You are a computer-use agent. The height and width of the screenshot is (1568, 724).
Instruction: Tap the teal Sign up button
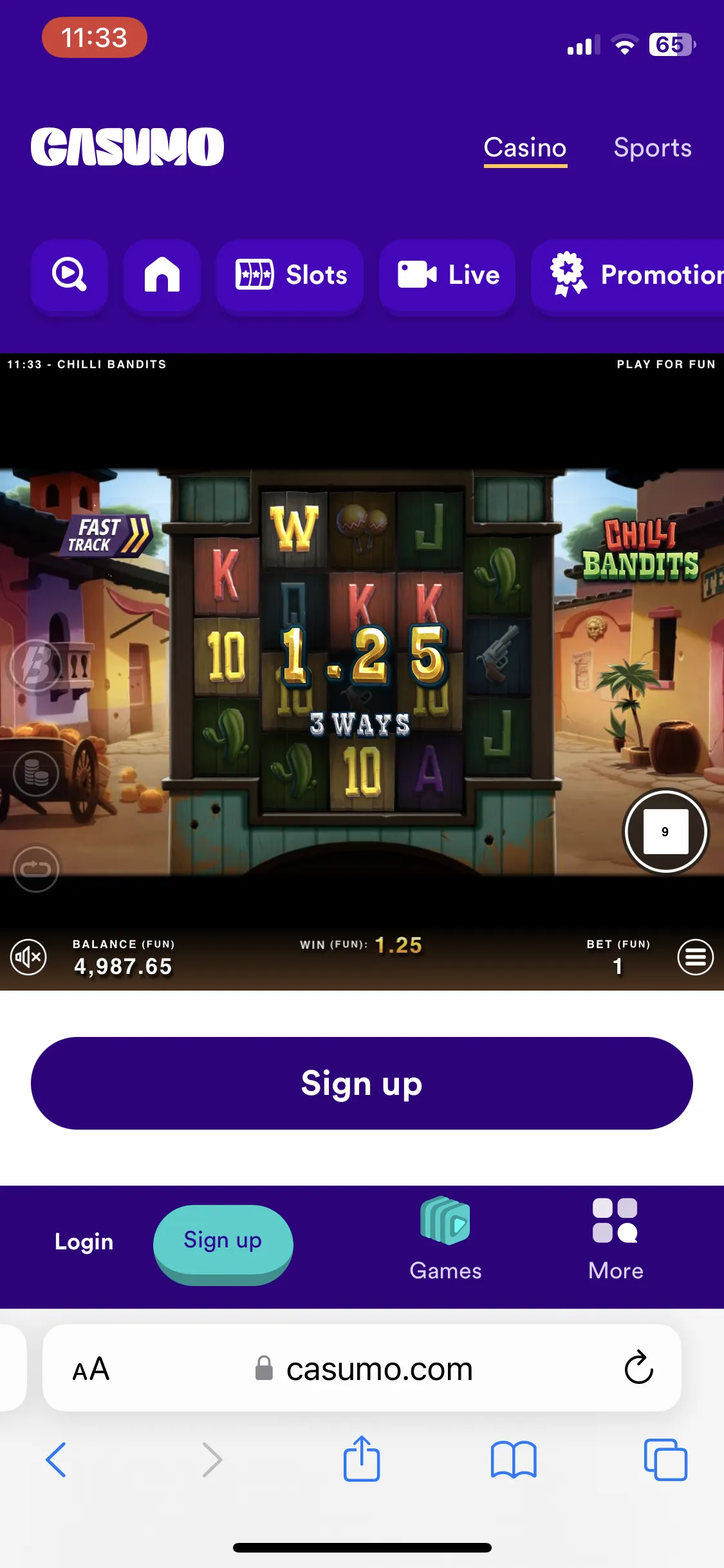(x=223, y=1242)
